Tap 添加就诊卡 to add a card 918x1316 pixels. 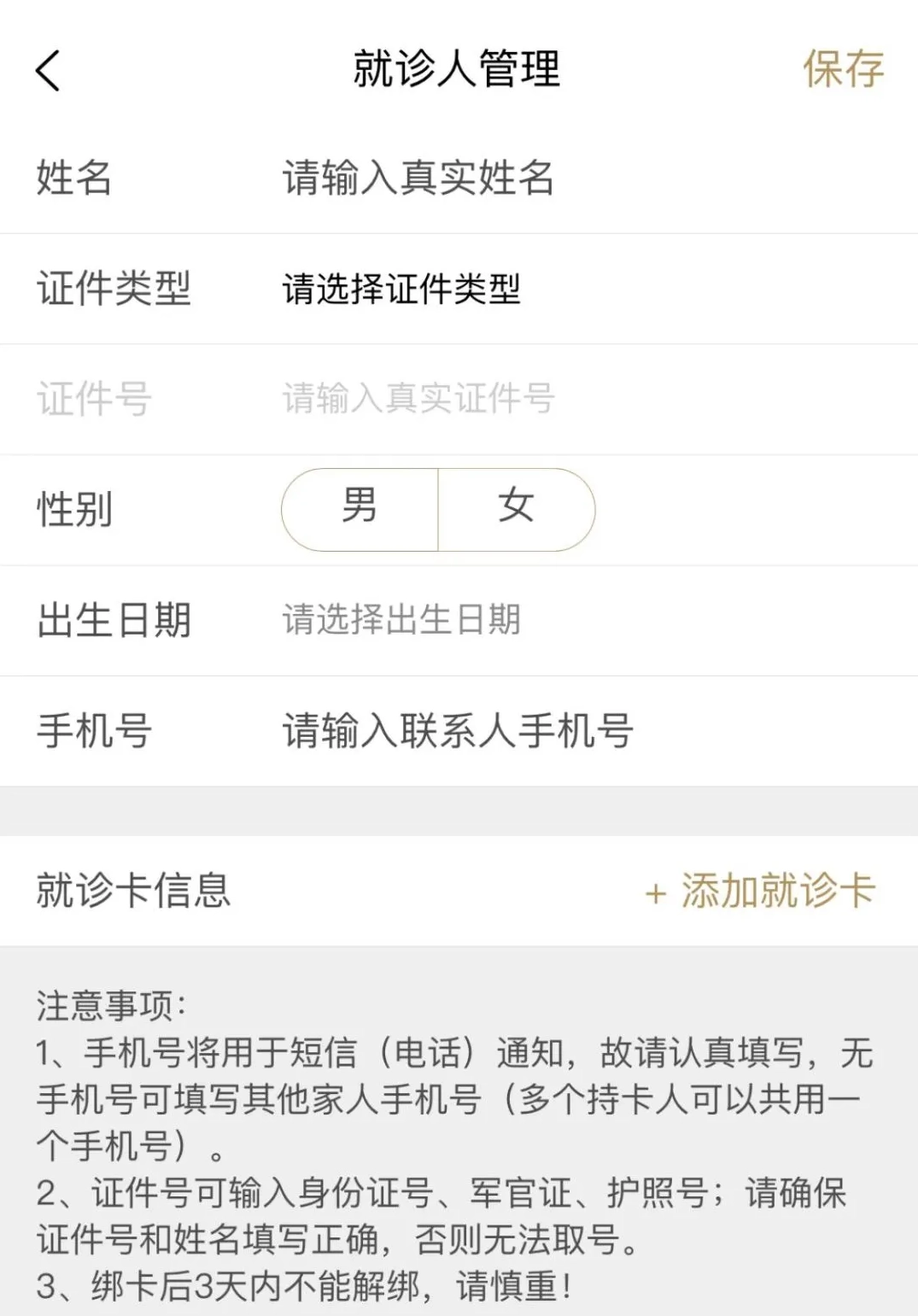[x=760, y=892]
